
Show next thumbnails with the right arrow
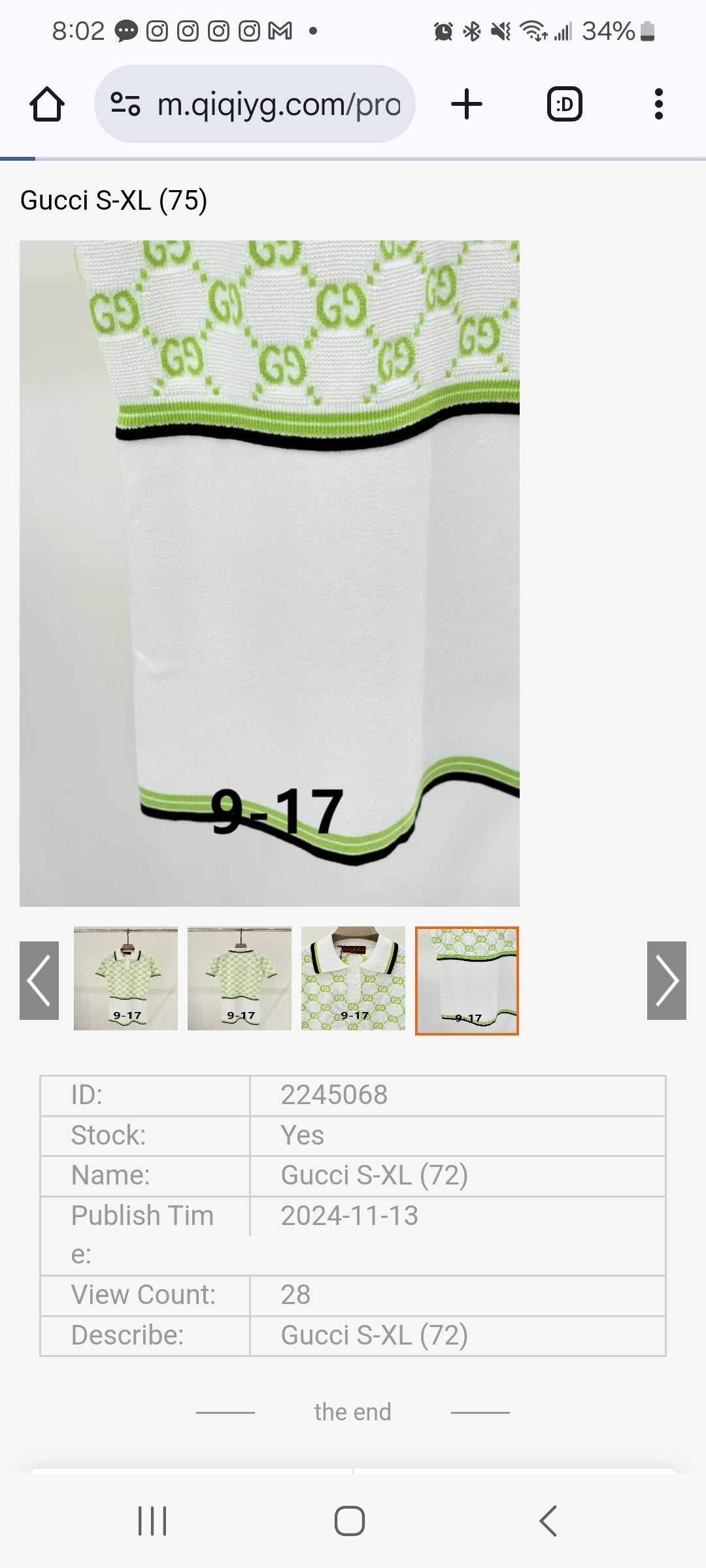[666, 980]
